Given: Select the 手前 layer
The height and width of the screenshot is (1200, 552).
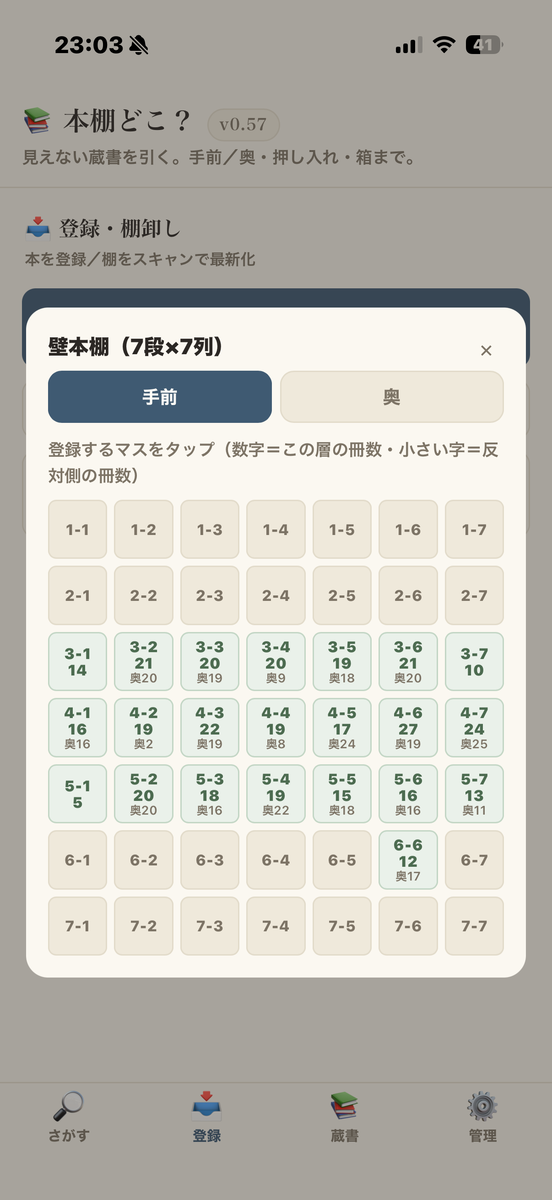Looking at the screenshot, I should (160, 397).
